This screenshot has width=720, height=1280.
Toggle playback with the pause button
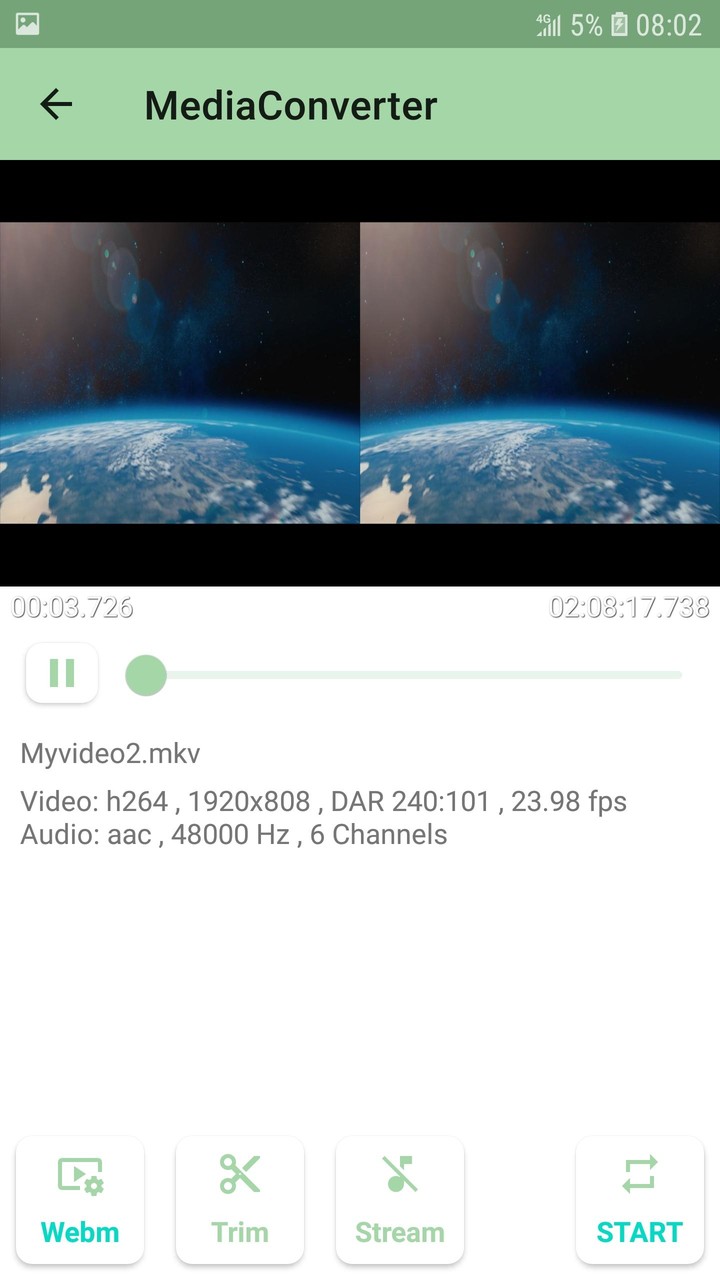[61, 673]
